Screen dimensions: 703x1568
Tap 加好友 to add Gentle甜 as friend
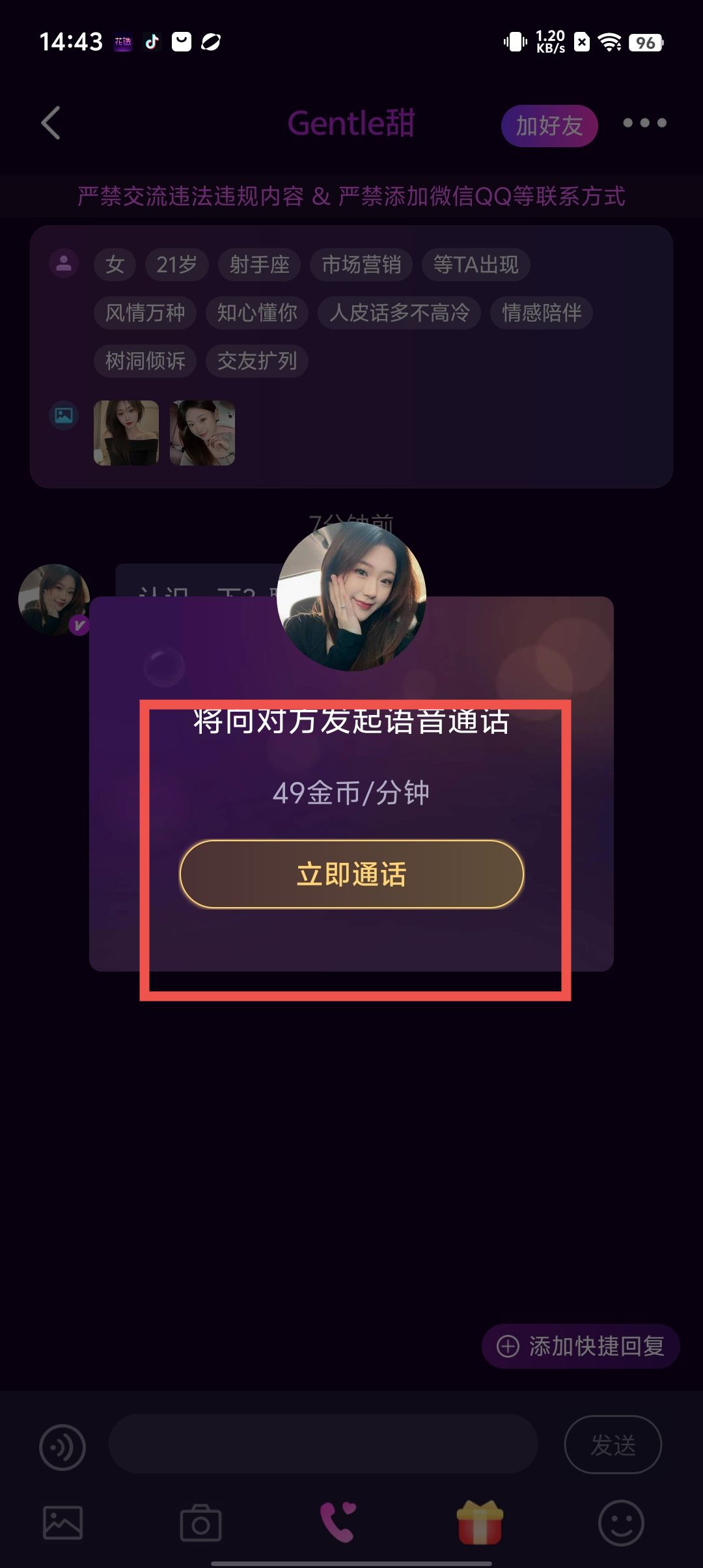click(549, 126)
